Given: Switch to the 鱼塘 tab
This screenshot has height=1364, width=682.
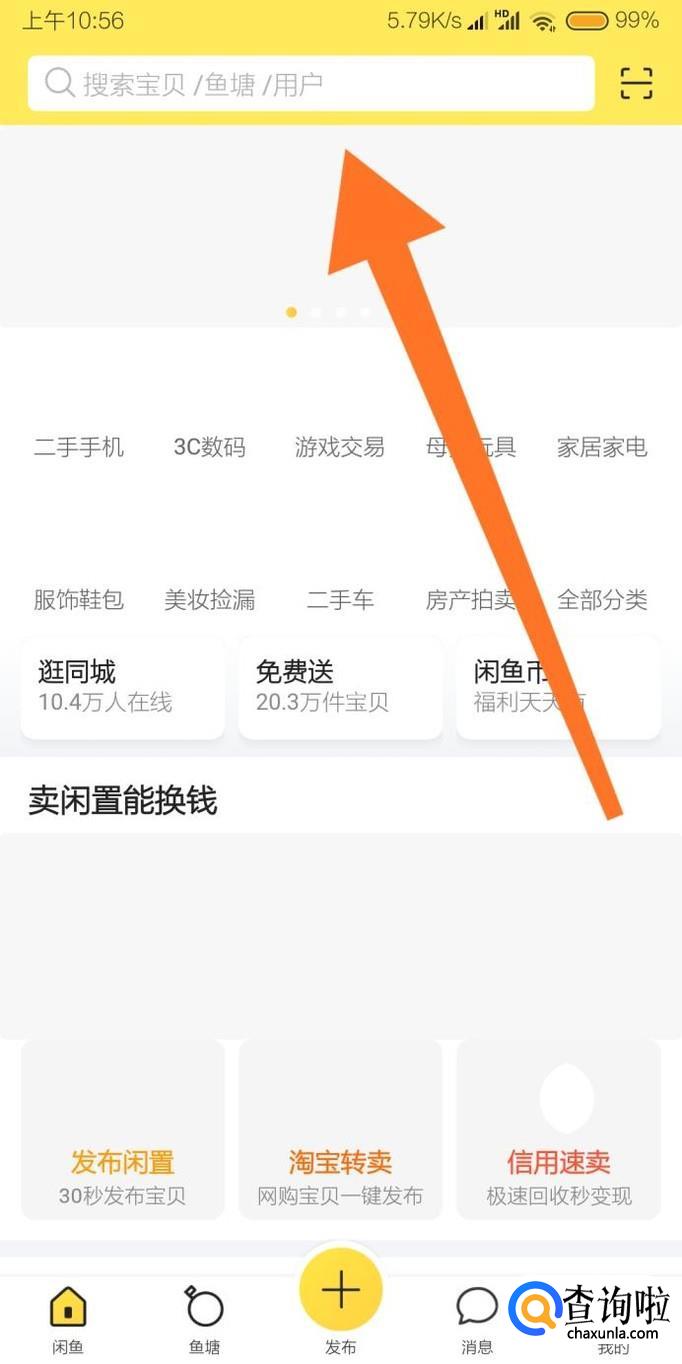Looking at the screenshot, I should pos(204,1319).
